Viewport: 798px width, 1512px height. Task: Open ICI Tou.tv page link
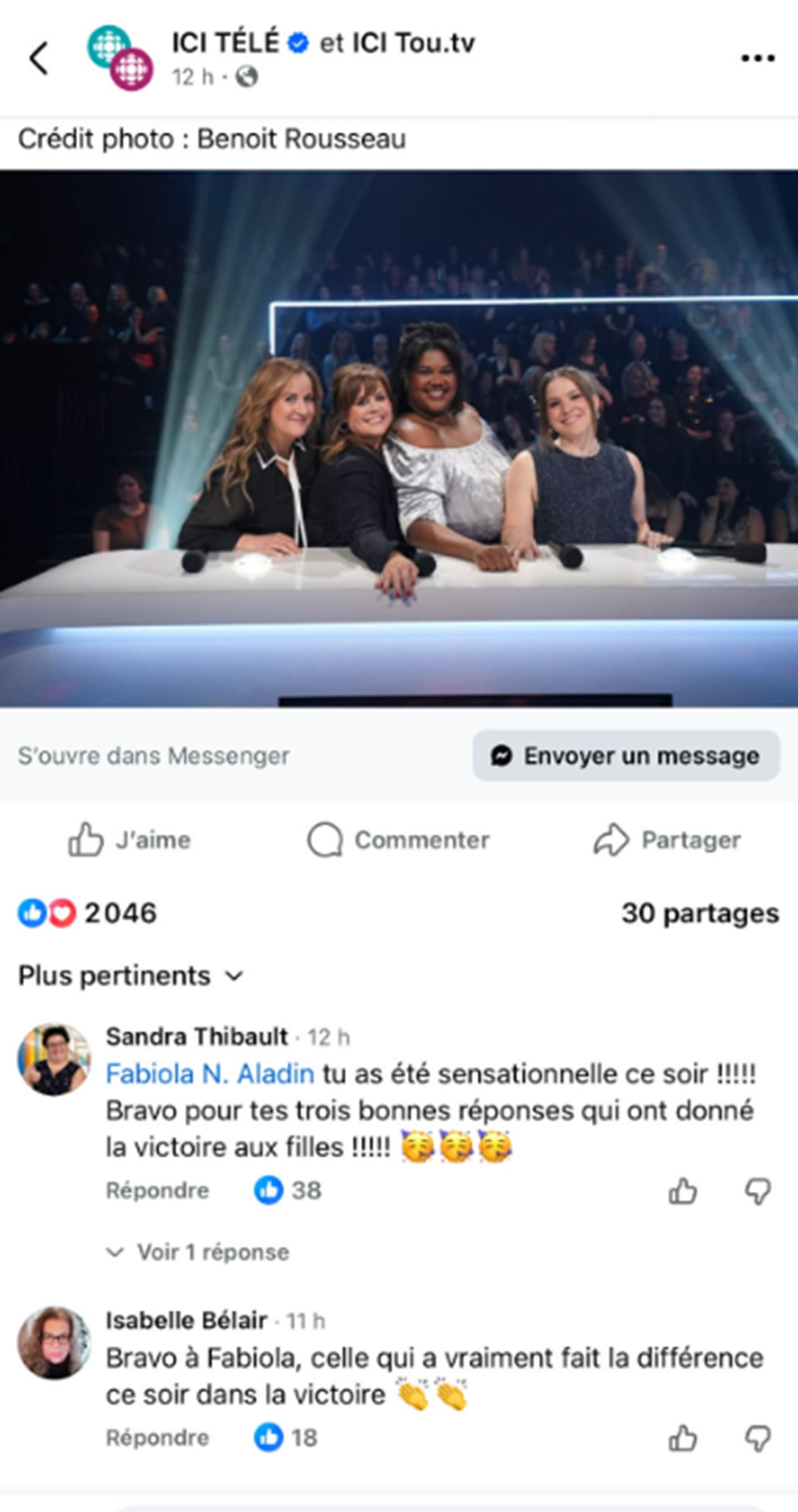[x=413, y=43]
